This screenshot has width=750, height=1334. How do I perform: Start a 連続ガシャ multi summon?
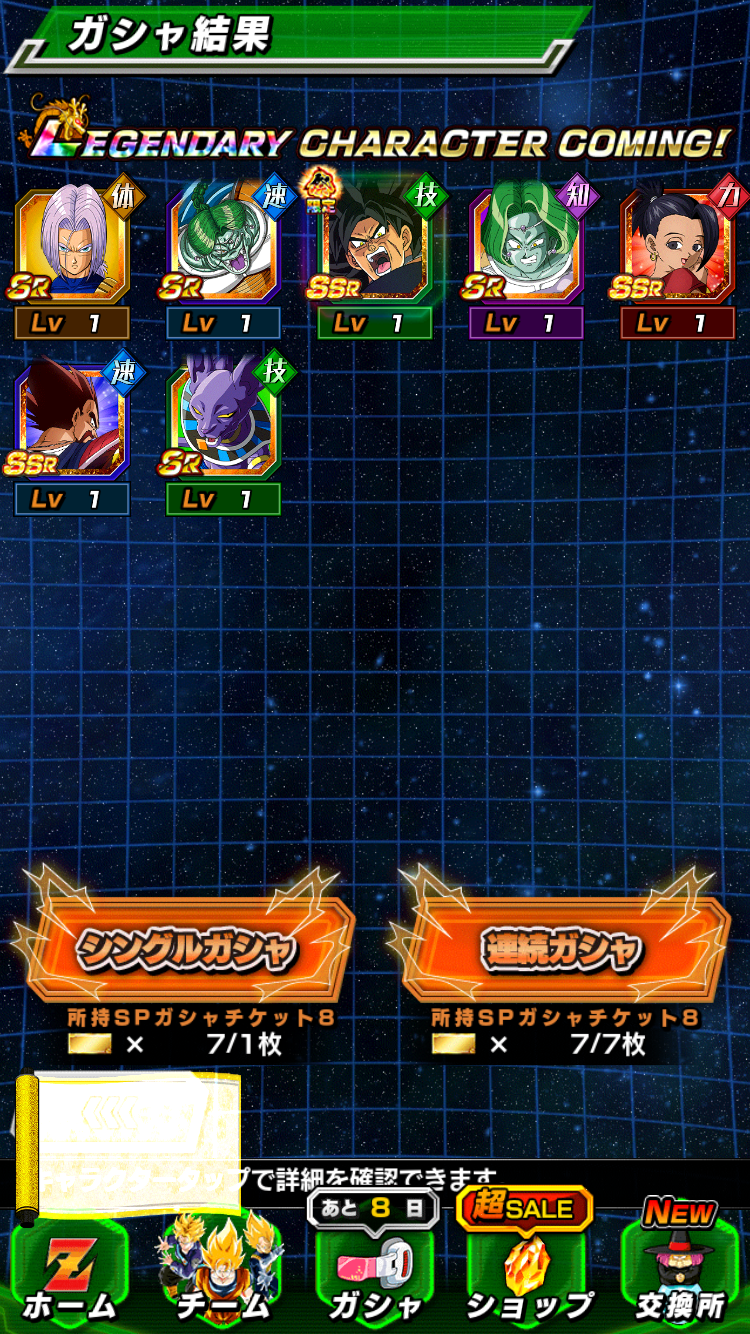pyautogui.click(x=563, y=948)
